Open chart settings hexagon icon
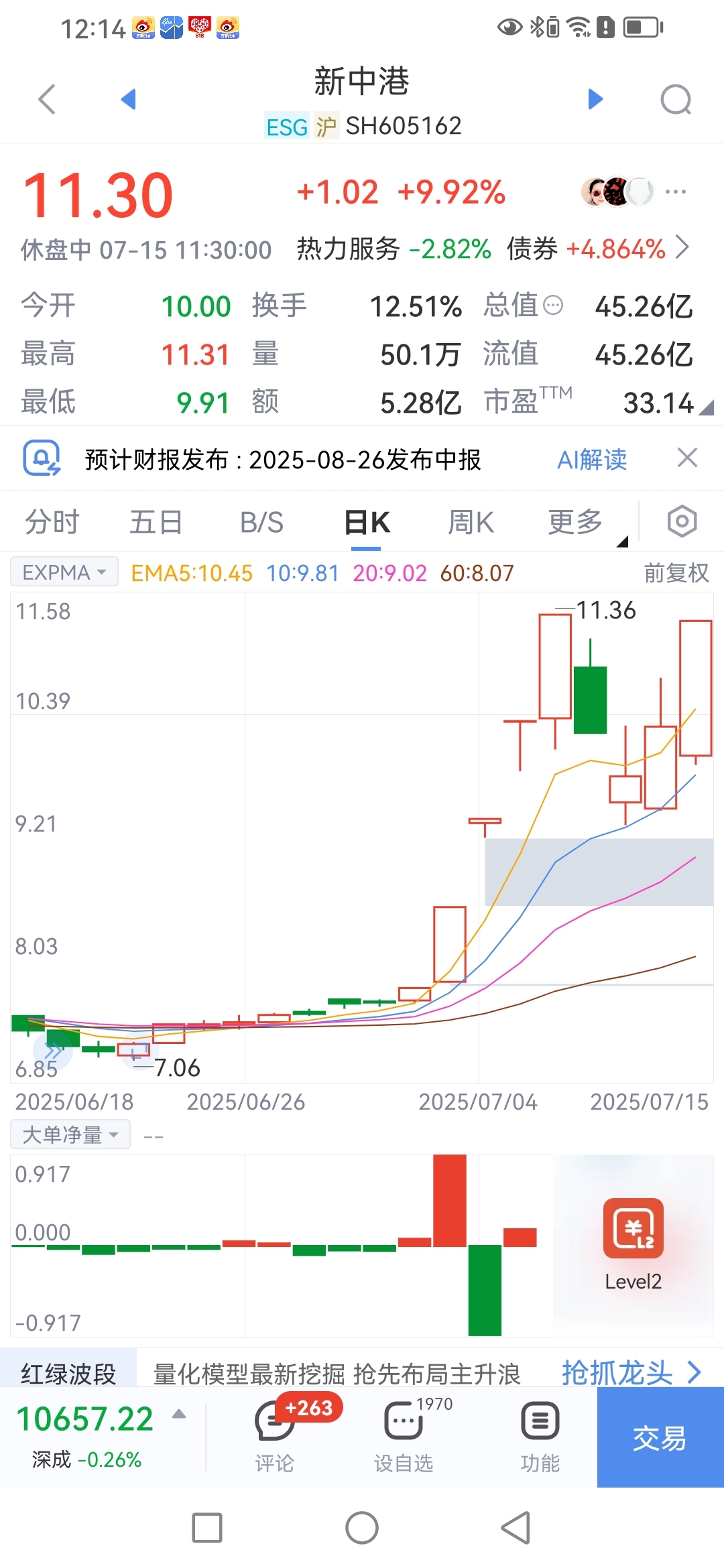This screenshot has width=724, height=1568. pyautogui.click(x=682, y=521)
